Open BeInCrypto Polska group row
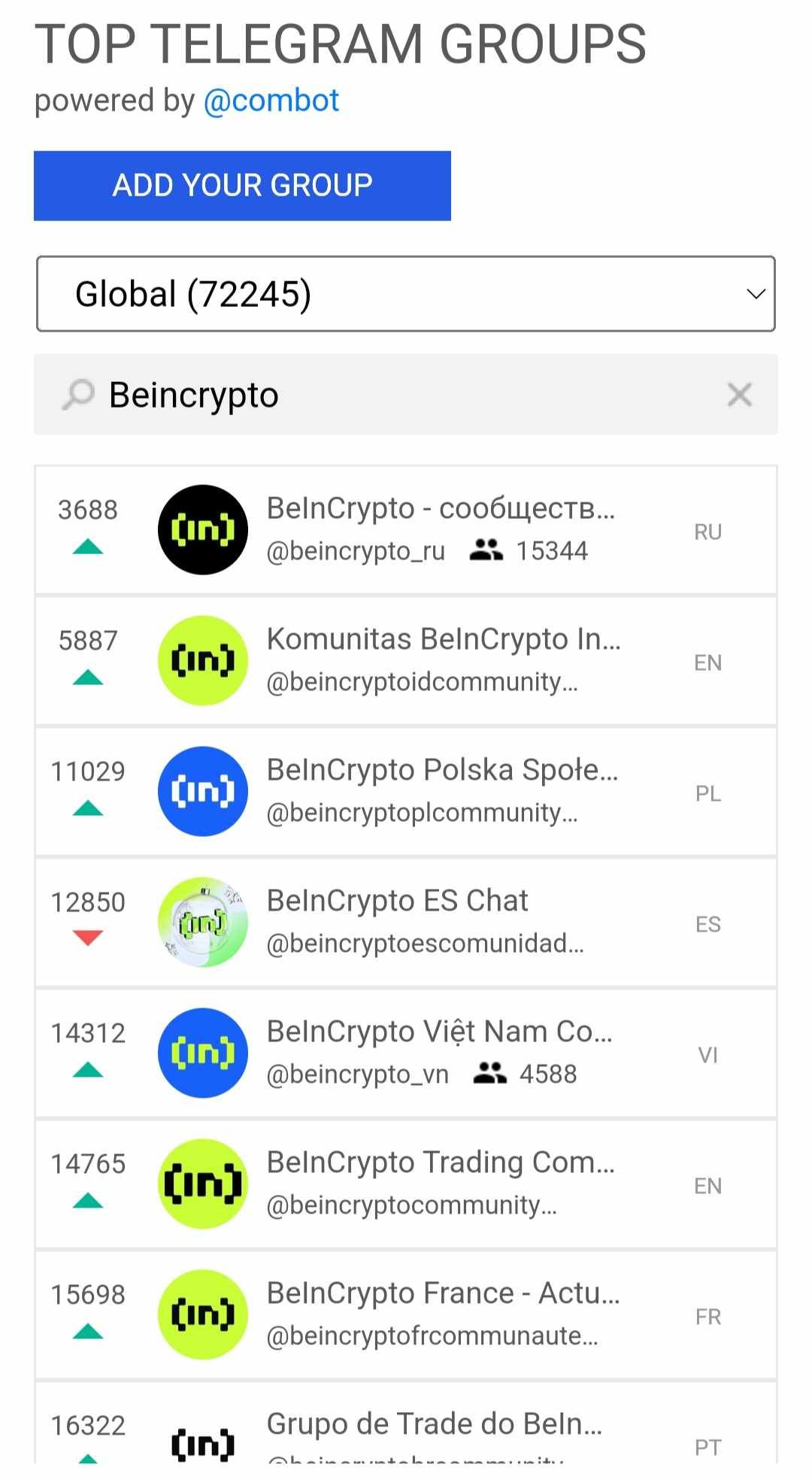The image size is (812, 1479). click(x=406, y=792)
